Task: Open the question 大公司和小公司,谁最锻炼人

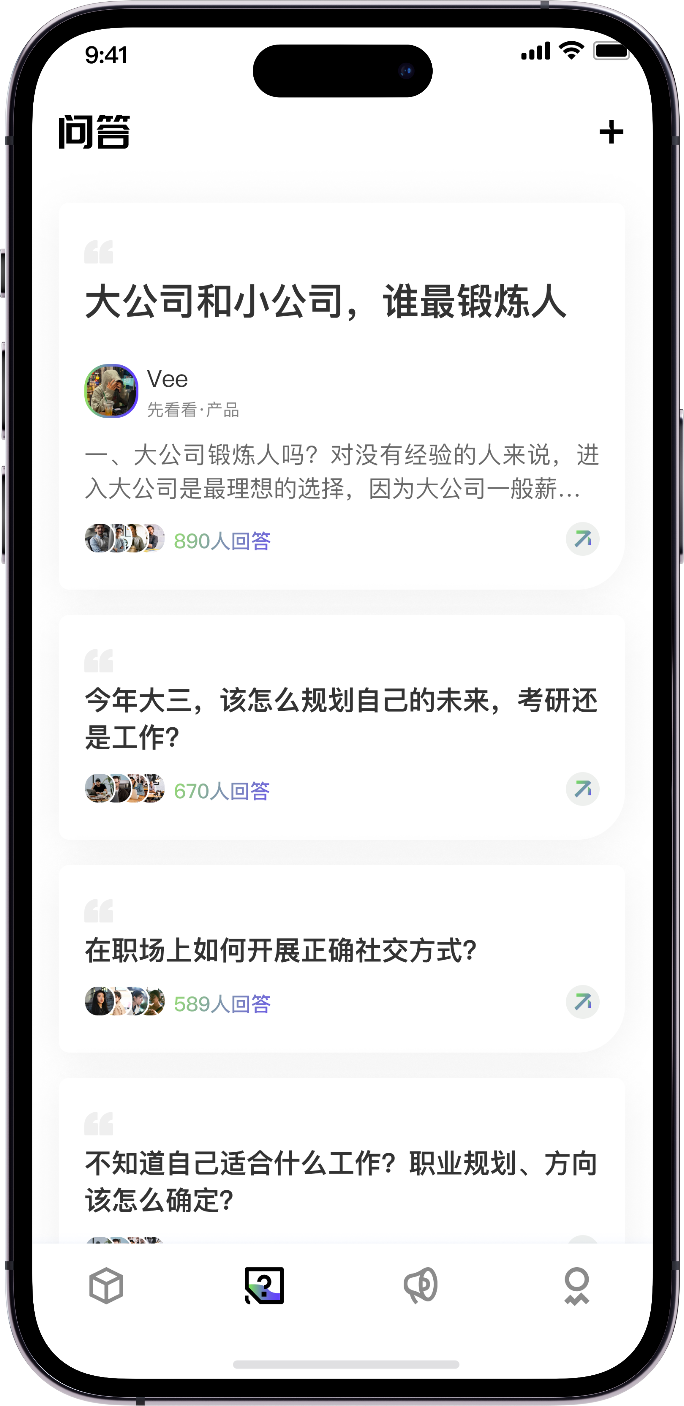Action: (326, 302)
